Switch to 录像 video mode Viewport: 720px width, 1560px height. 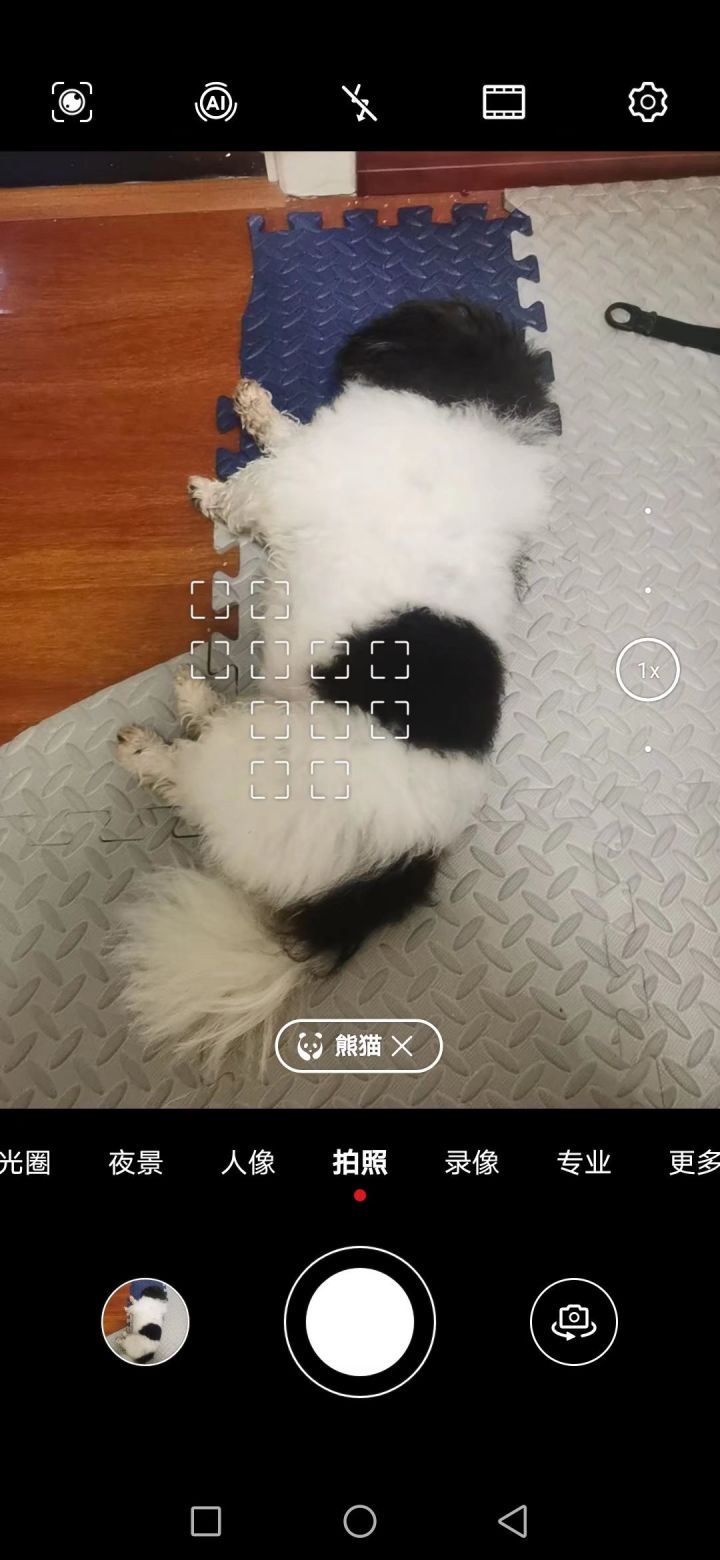pos(472,1162)
